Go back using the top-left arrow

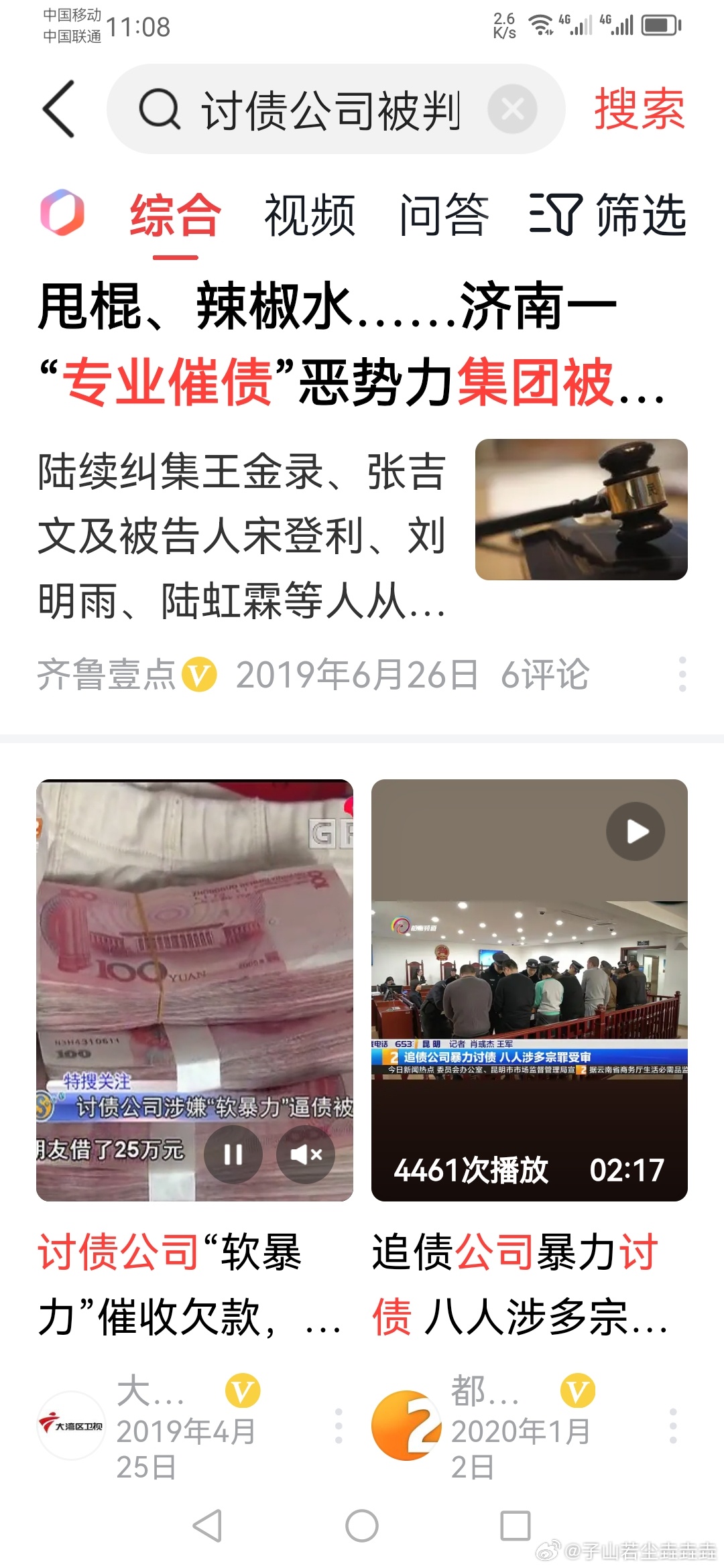click(x=58, y=109)
